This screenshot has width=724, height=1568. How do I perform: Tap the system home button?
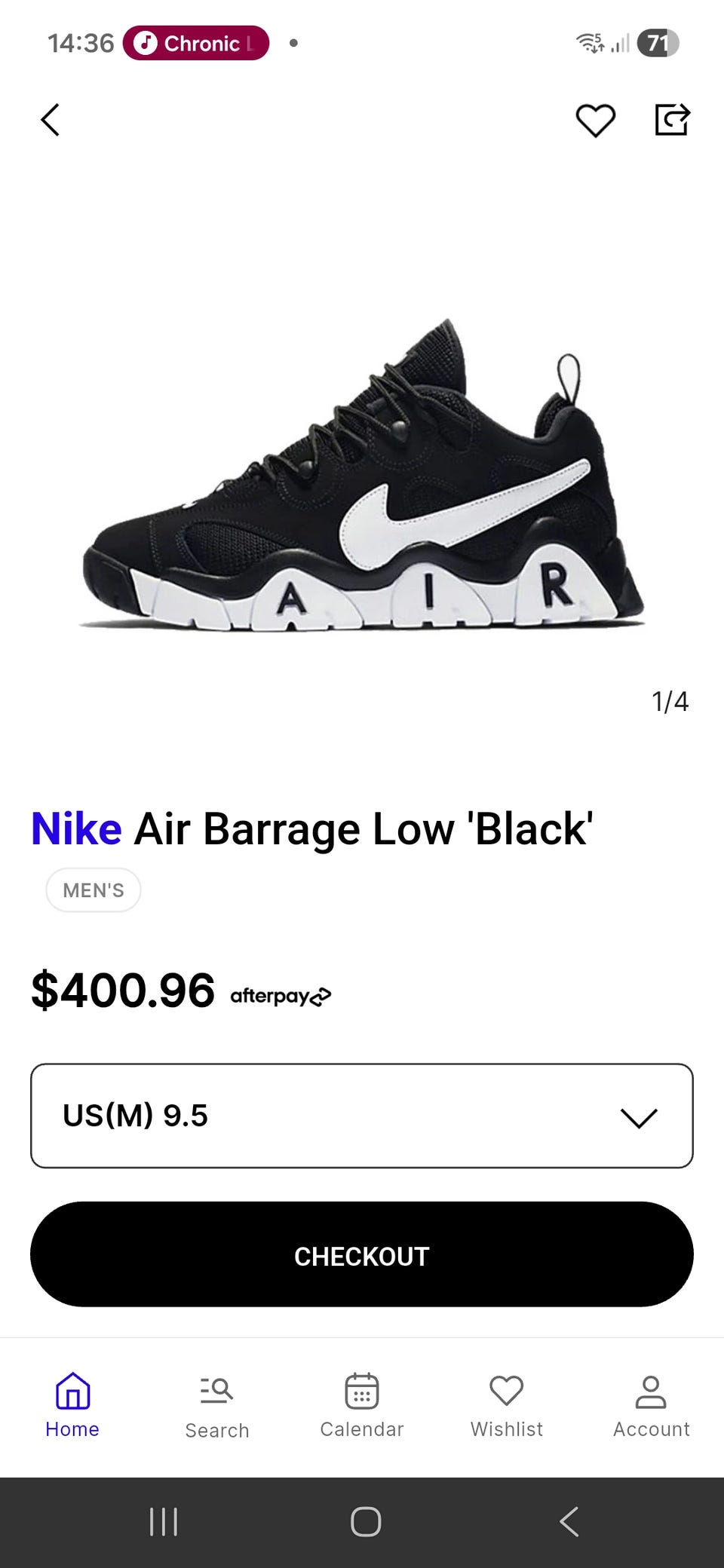click(366, 1521)
